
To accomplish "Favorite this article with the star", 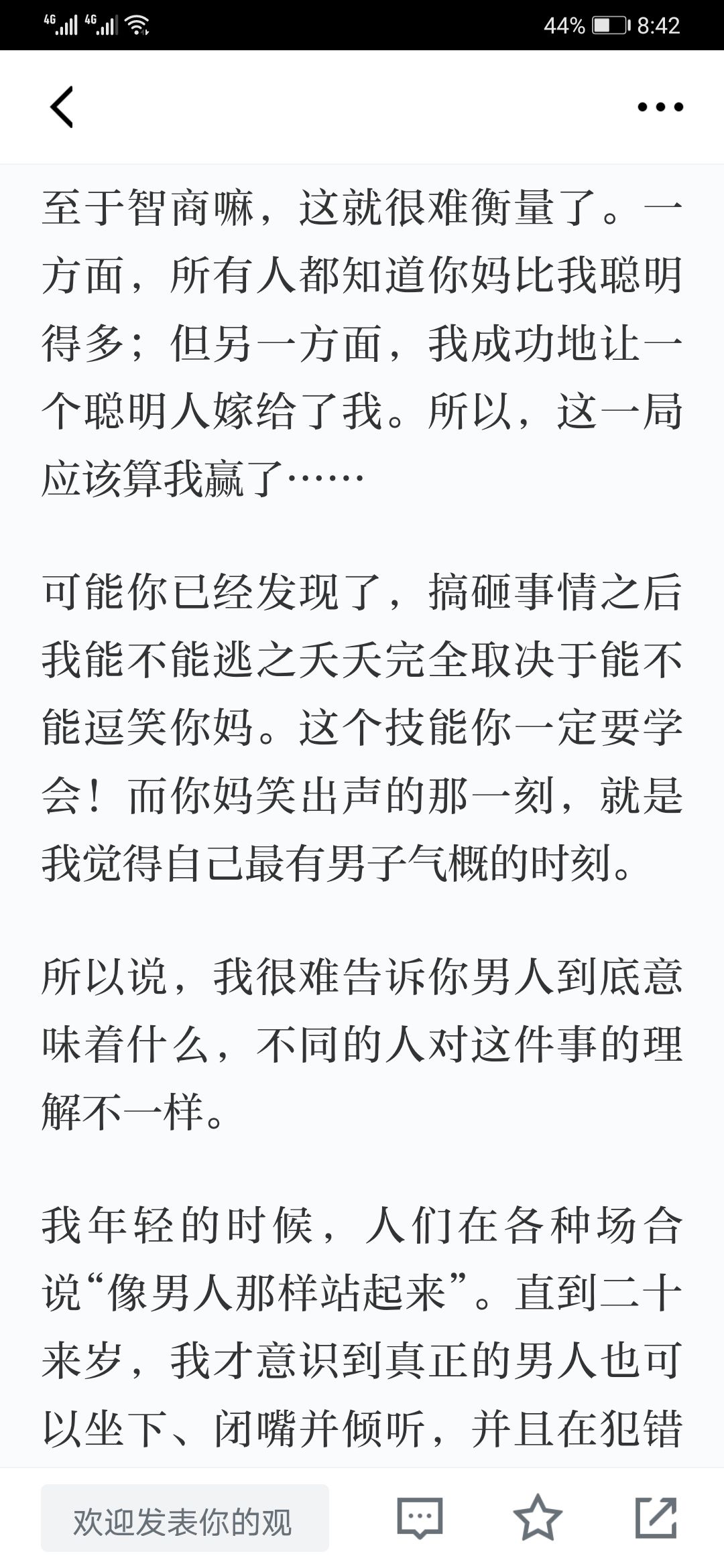I will [538, 1518].
